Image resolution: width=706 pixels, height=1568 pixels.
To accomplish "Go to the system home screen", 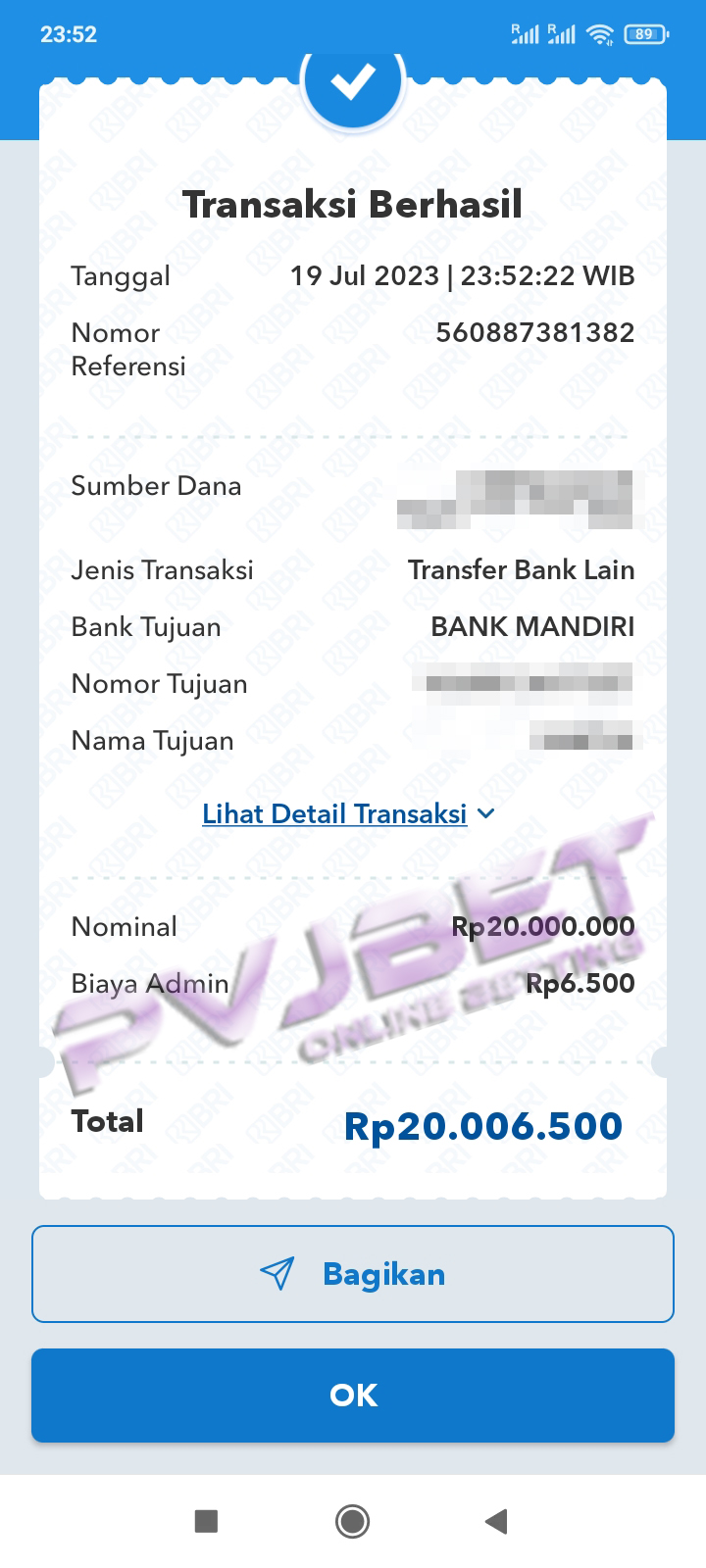I will [x=353, y=1521].
